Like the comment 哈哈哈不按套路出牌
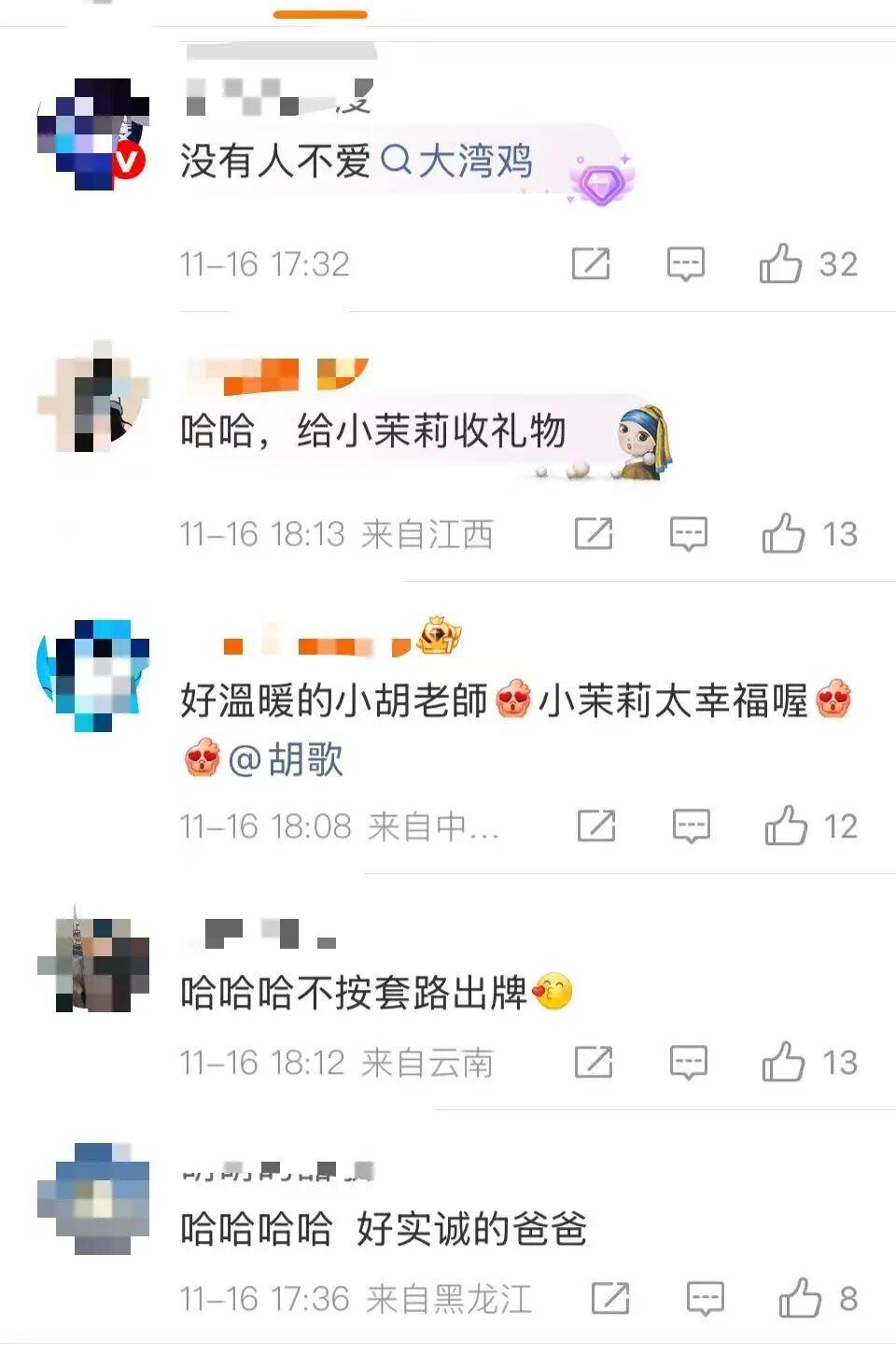 [783, 1062]
